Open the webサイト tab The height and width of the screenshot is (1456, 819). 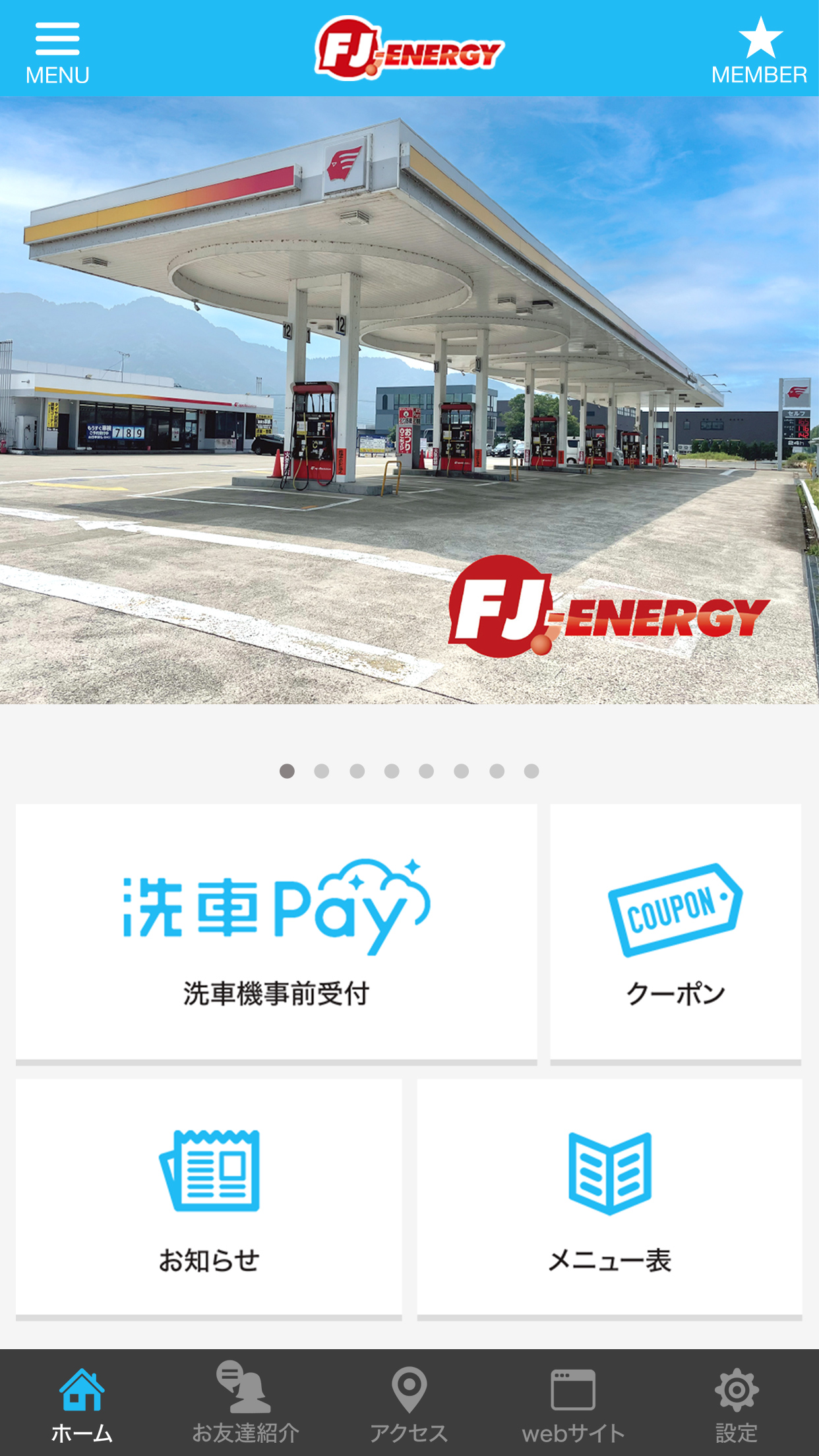(572, 1403)
